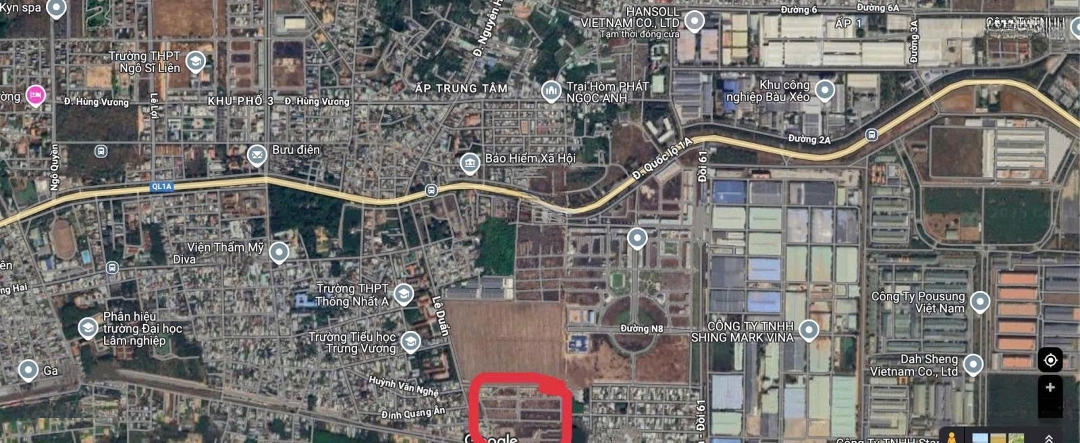Tap the Ga train station marker
Screen dimensions: 1080x443
click(x=28, y=370)
